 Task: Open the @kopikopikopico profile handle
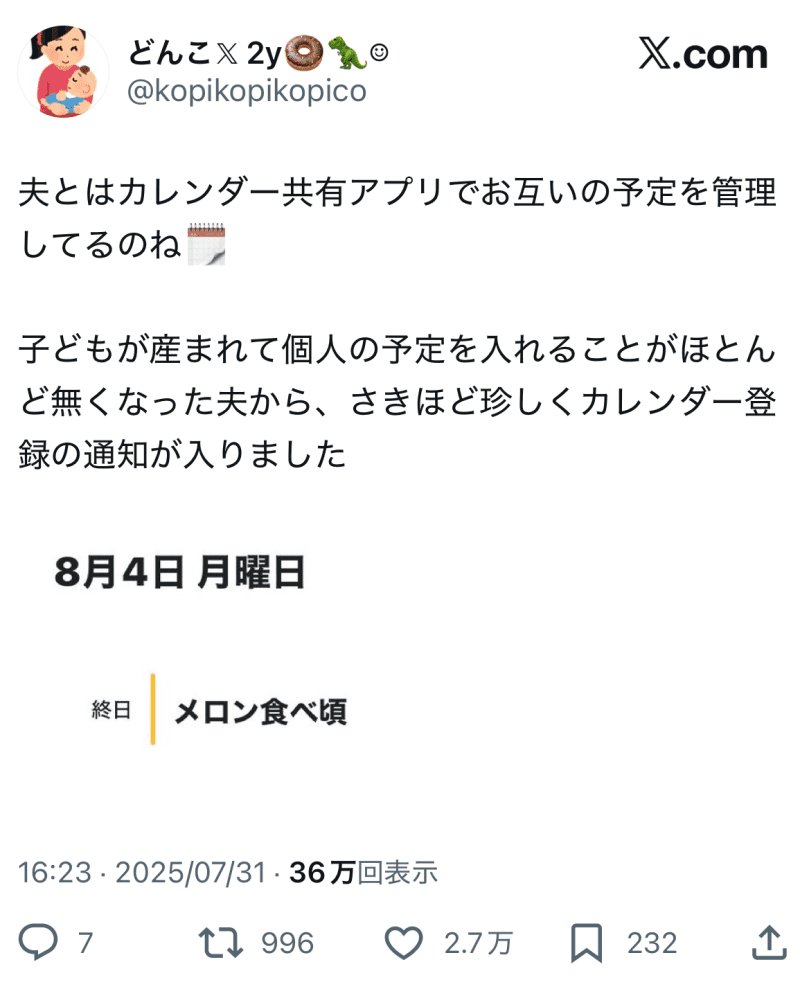tap(247, 91)
